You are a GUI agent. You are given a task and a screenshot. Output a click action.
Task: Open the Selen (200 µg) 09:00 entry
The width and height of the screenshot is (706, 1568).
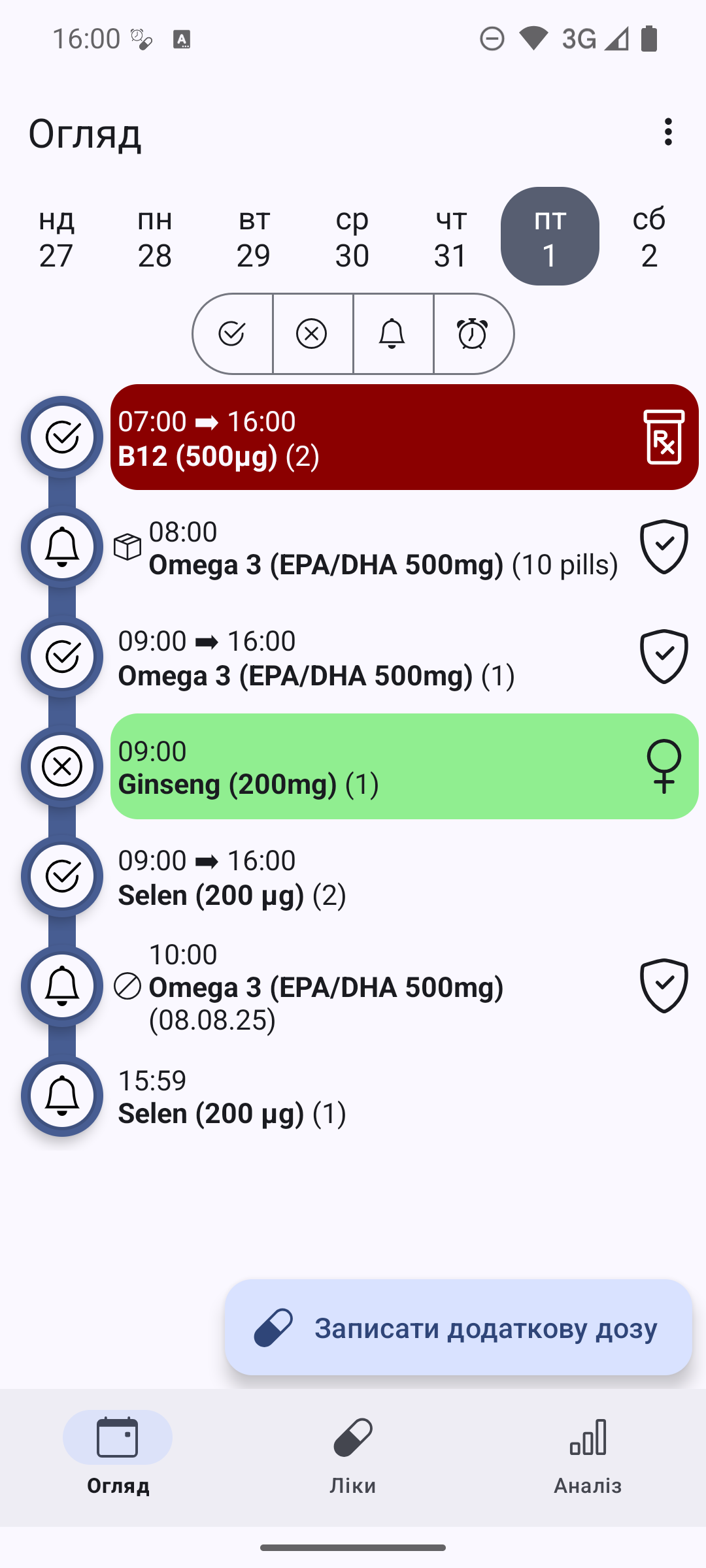(x=366, y=877)
